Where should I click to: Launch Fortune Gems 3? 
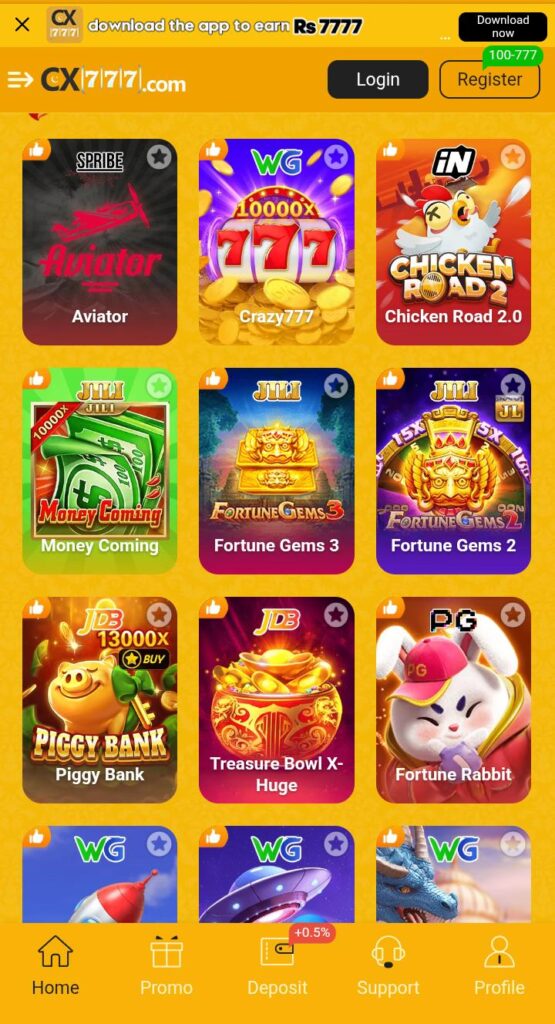click(x=276, y=471)
